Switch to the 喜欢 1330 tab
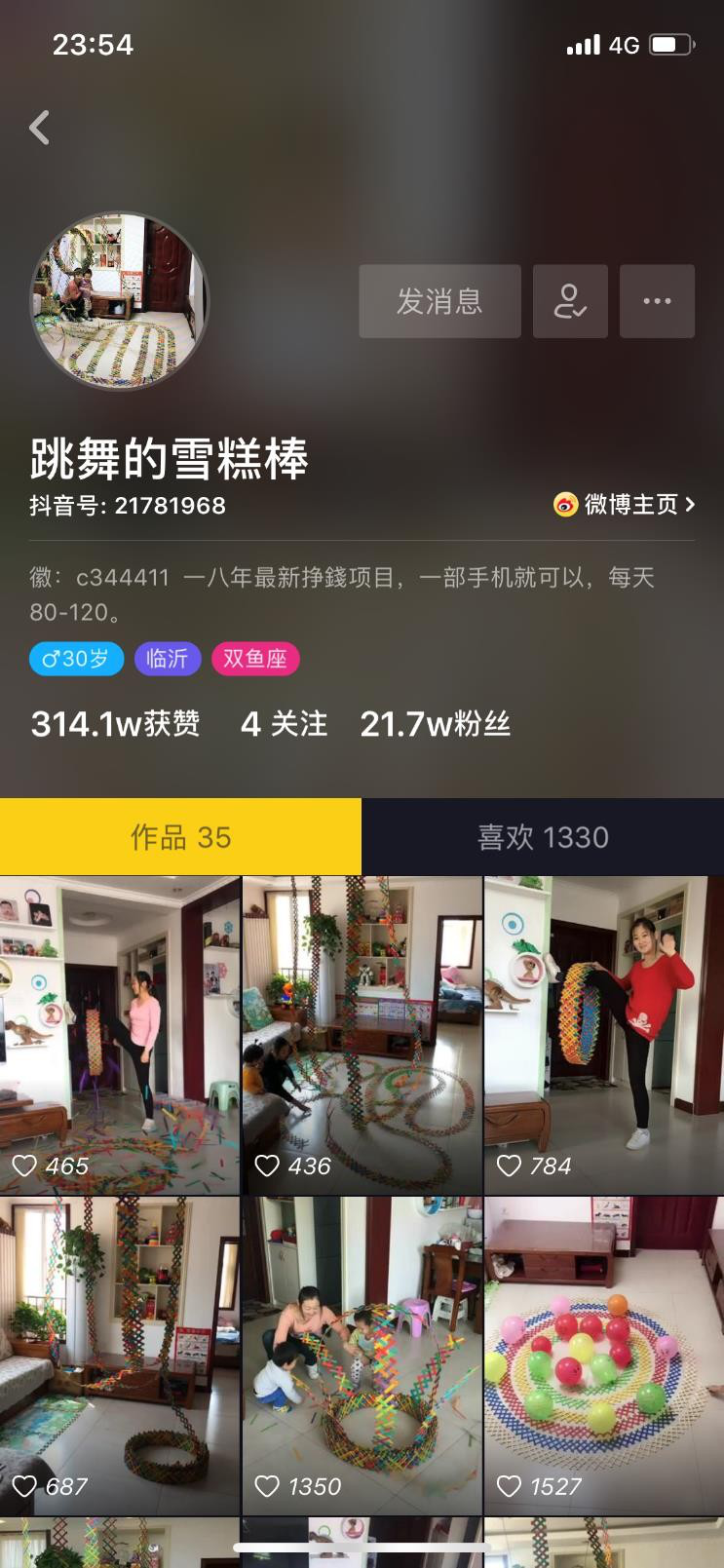This screenshot has width=724, height=1568. [543, 837]
